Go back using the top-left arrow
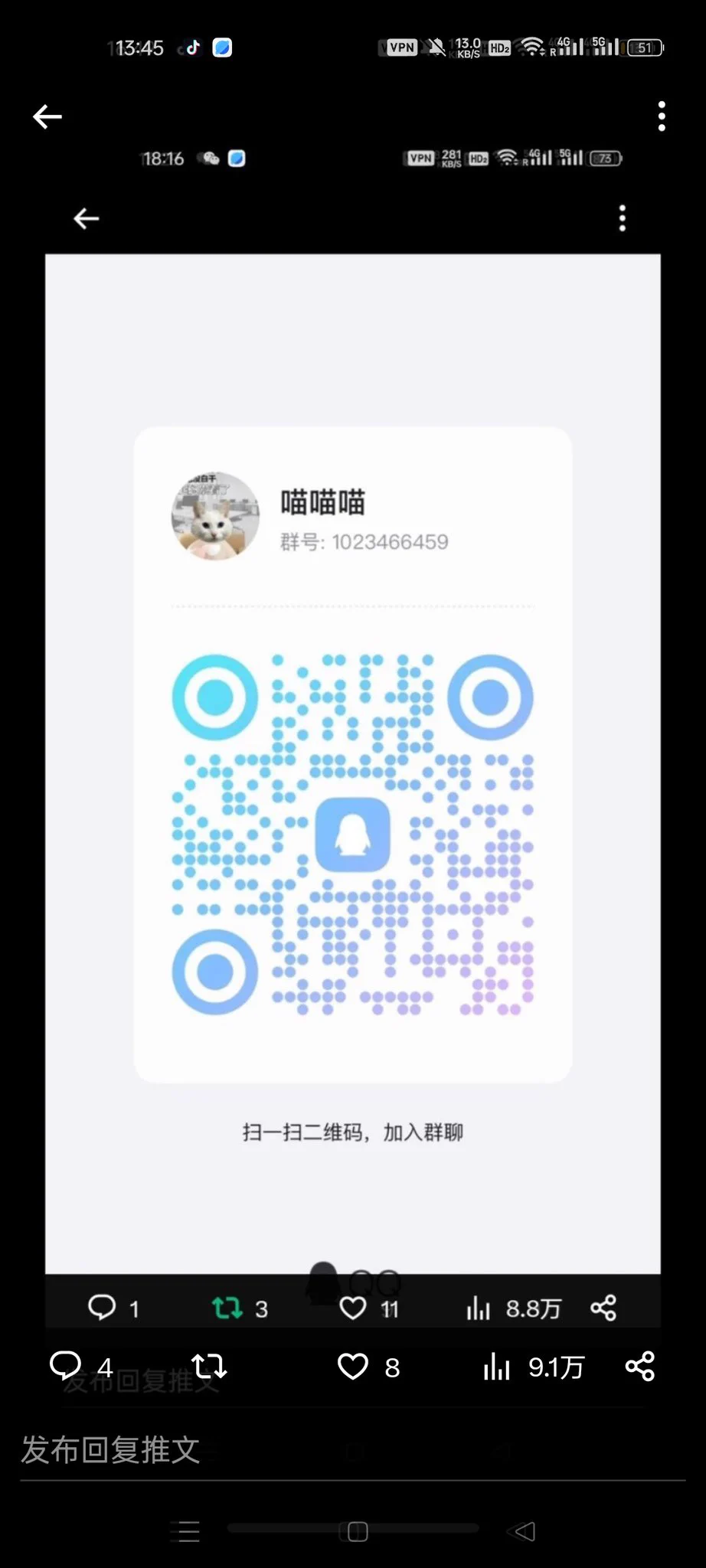 pos(47,116)
